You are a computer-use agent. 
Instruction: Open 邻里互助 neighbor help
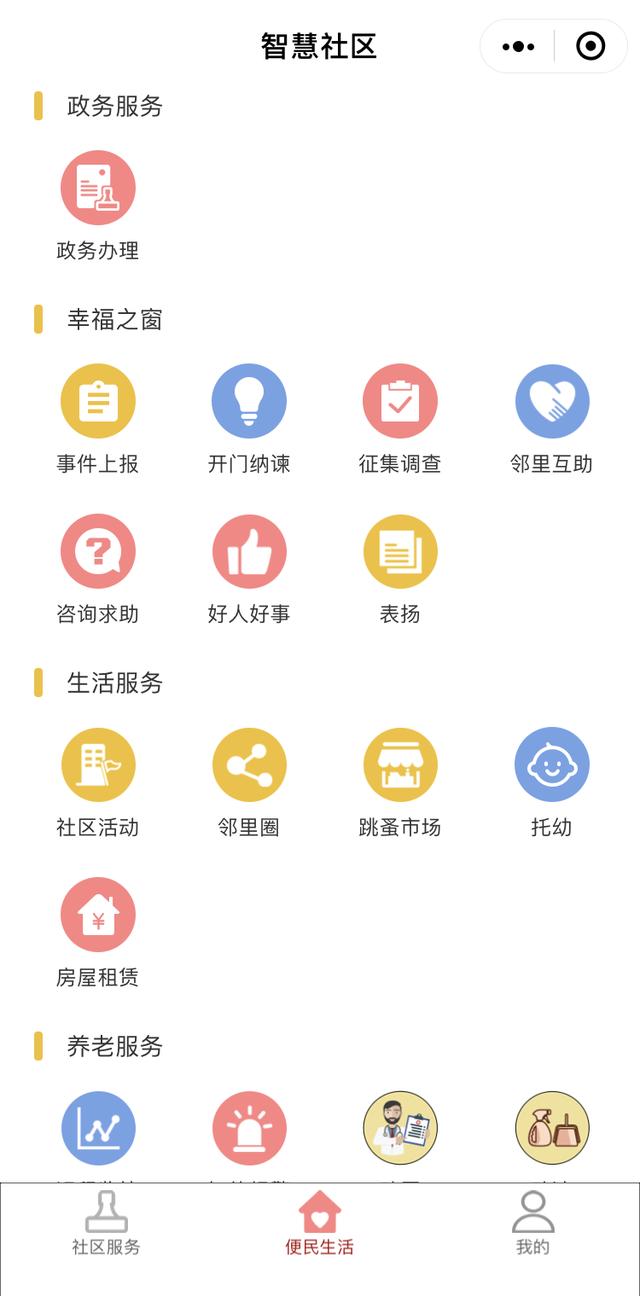[x=552, y=419]
